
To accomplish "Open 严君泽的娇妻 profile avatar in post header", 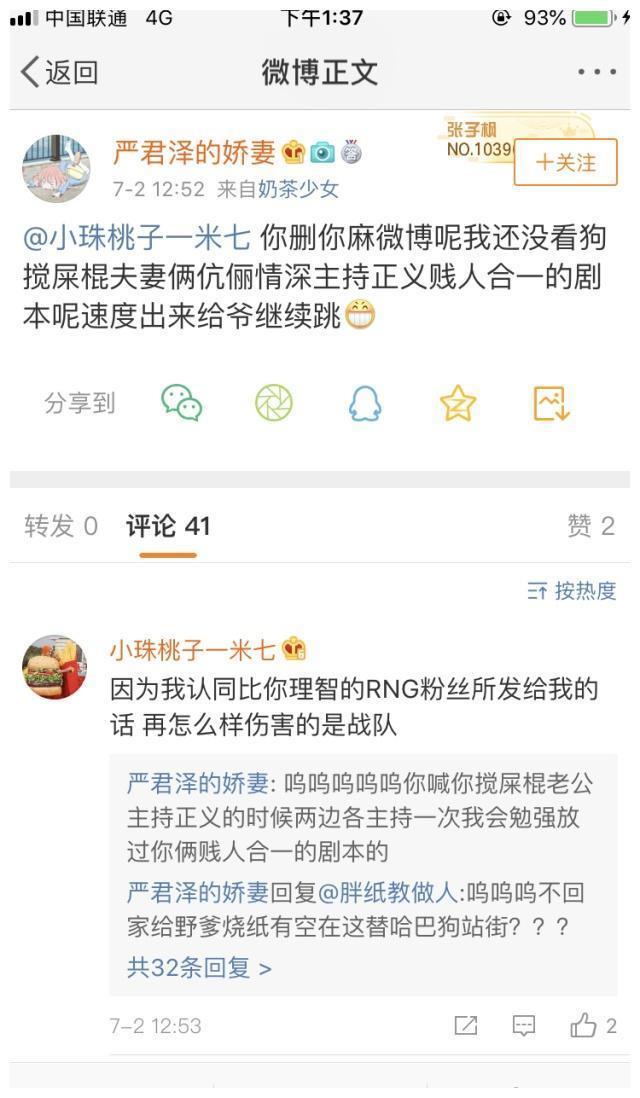I will pos(56,167).
